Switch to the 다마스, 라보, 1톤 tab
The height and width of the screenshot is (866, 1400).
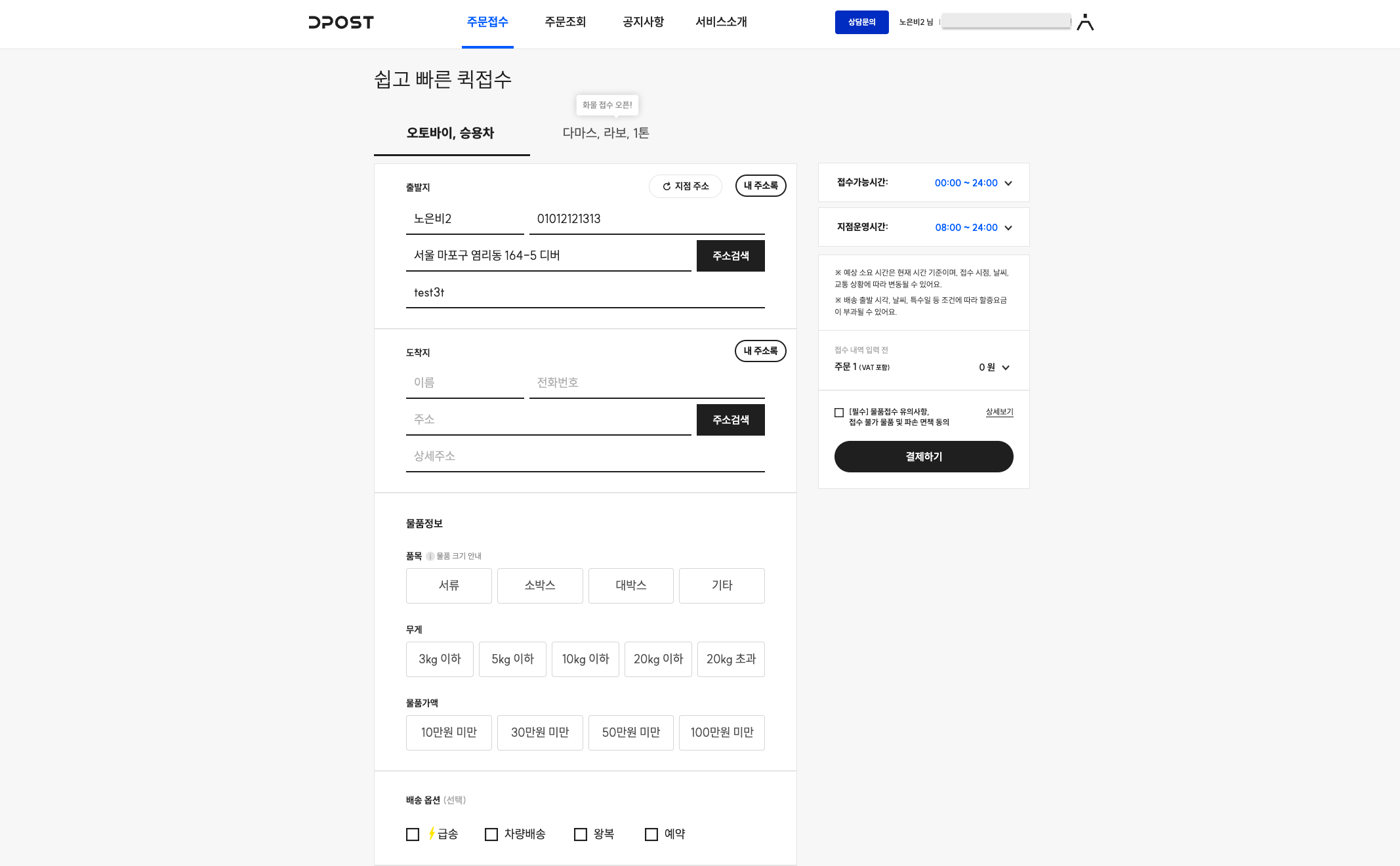tap(606, 133)
